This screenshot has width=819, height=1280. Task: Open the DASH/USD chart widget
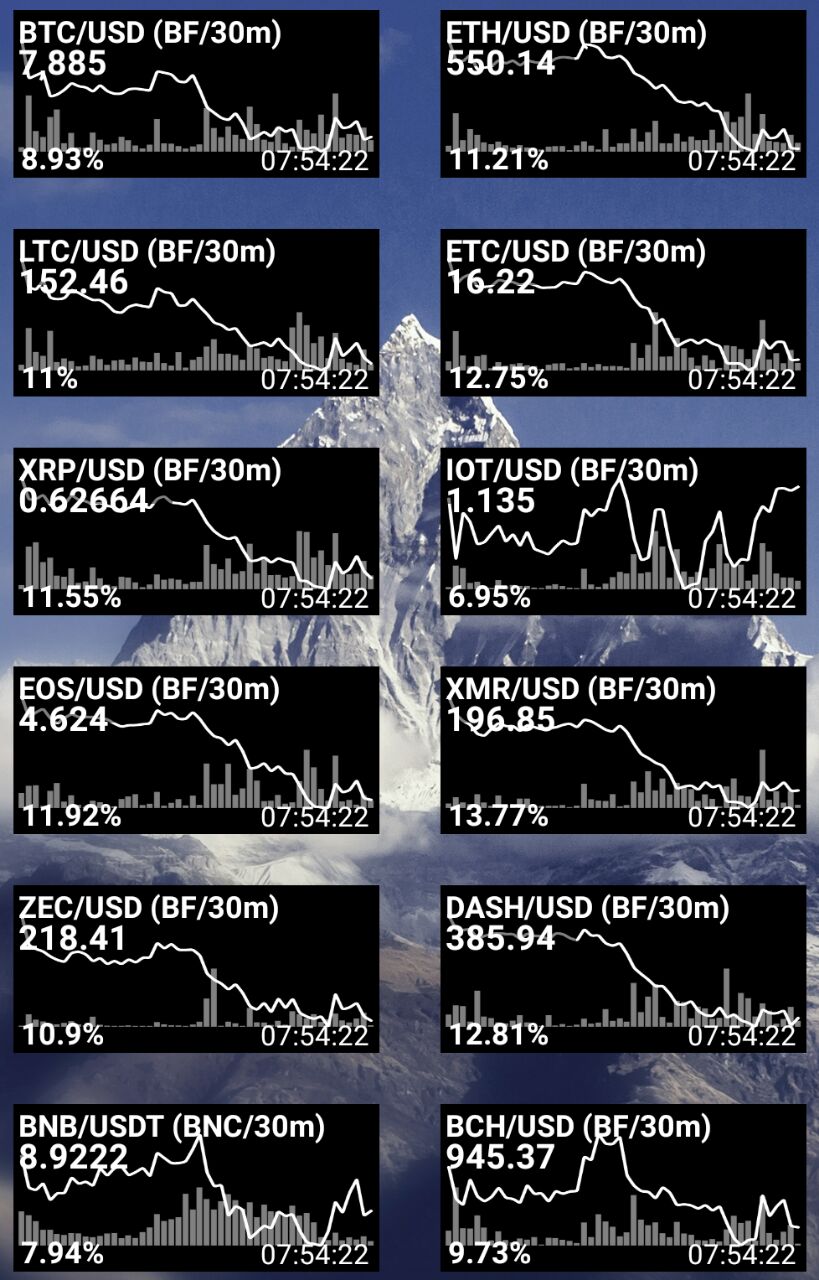[x=622, y=968]
